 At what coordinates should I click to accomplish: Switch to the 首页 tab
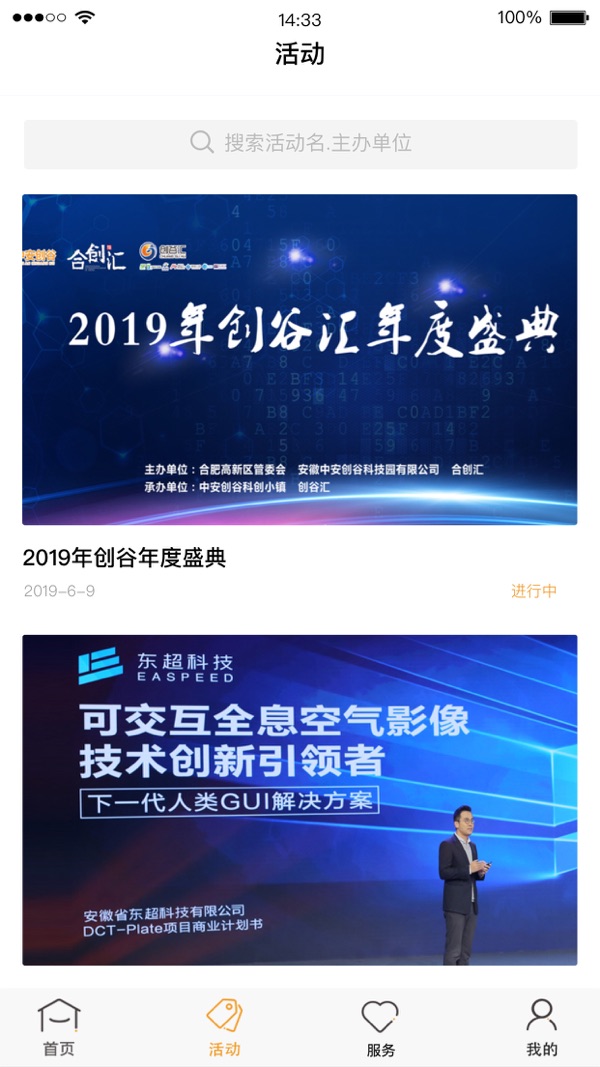(x=59, y=1028)
